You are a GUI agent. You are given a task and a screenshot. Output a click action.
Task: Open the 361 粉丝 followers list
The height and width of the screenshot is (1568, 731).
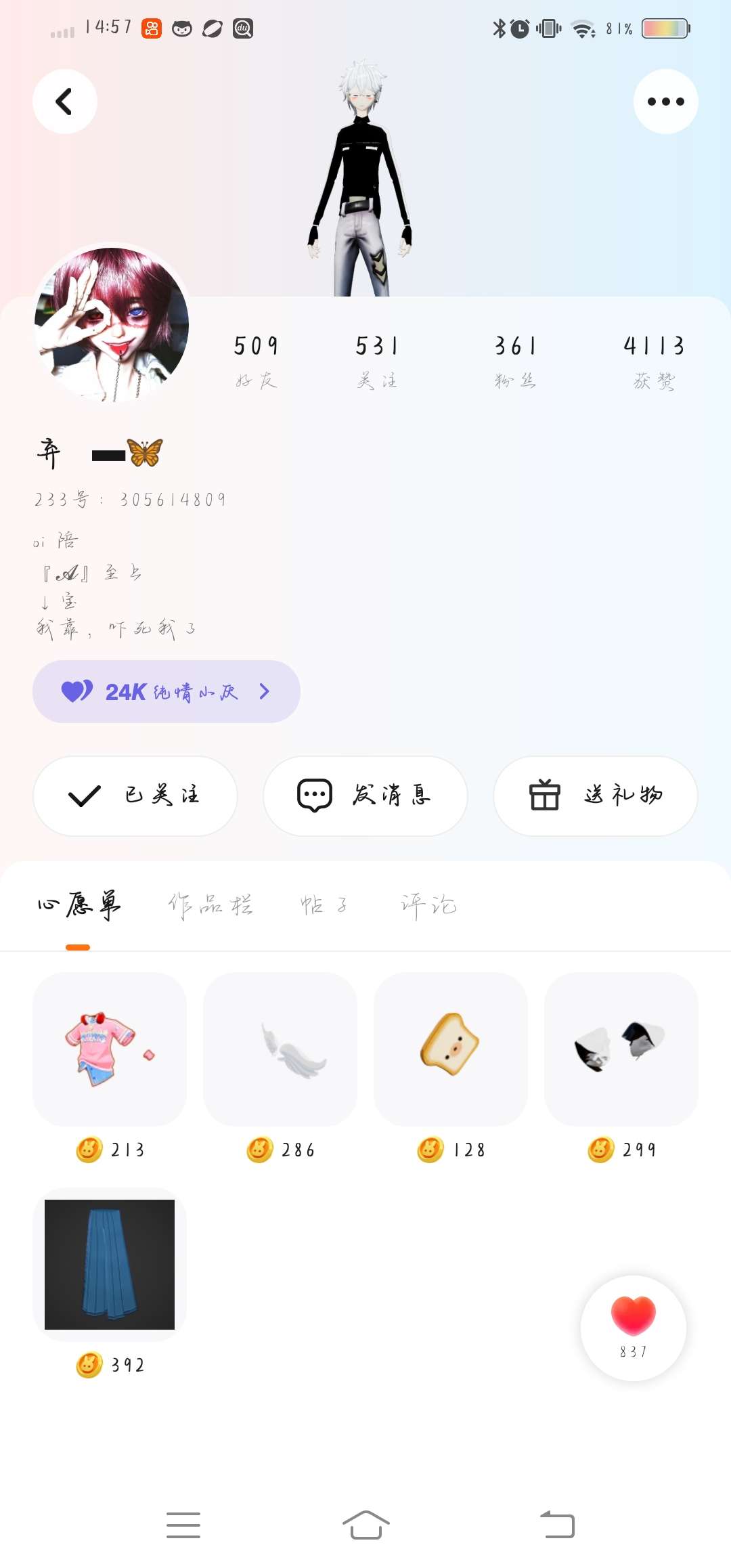point(515,361)
